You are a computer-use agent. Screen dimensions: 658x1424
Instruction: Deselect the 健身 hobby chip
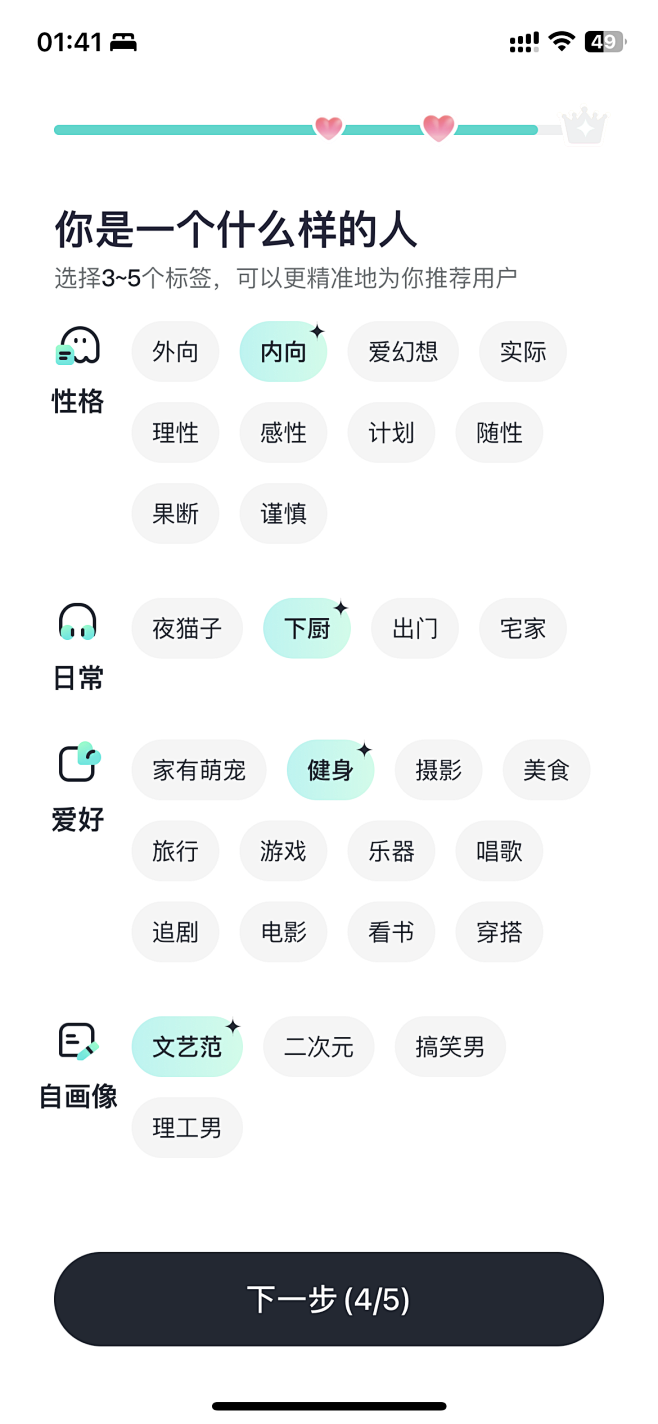pyautogui.click(x=331, y=770)
